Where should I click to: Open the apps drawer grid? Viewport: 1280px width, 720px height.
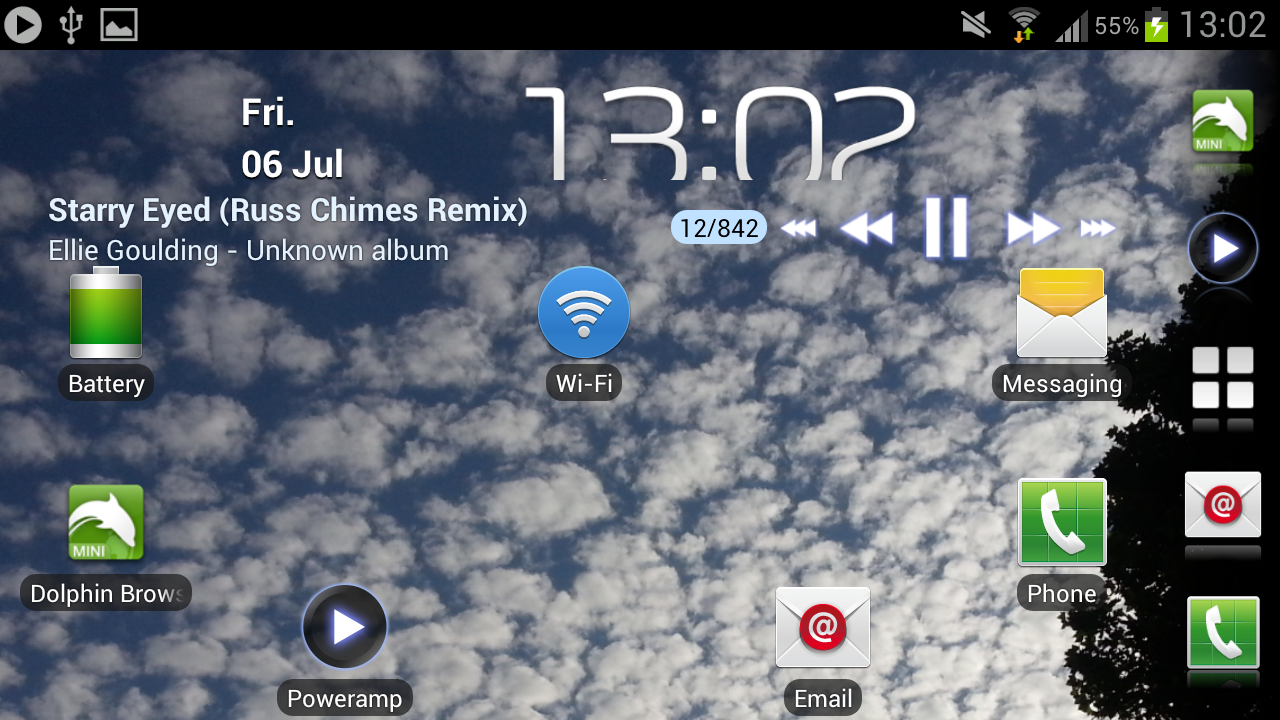tap(1222, 378)
